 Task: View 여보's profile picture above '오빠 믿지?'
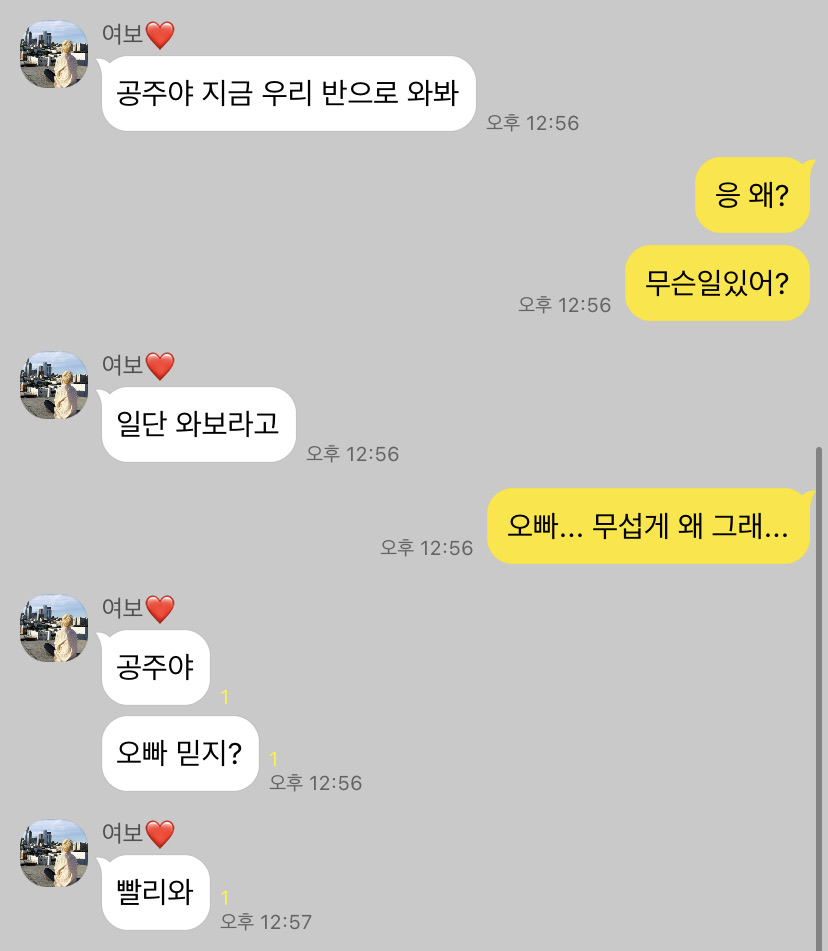(x=54, y=628)
